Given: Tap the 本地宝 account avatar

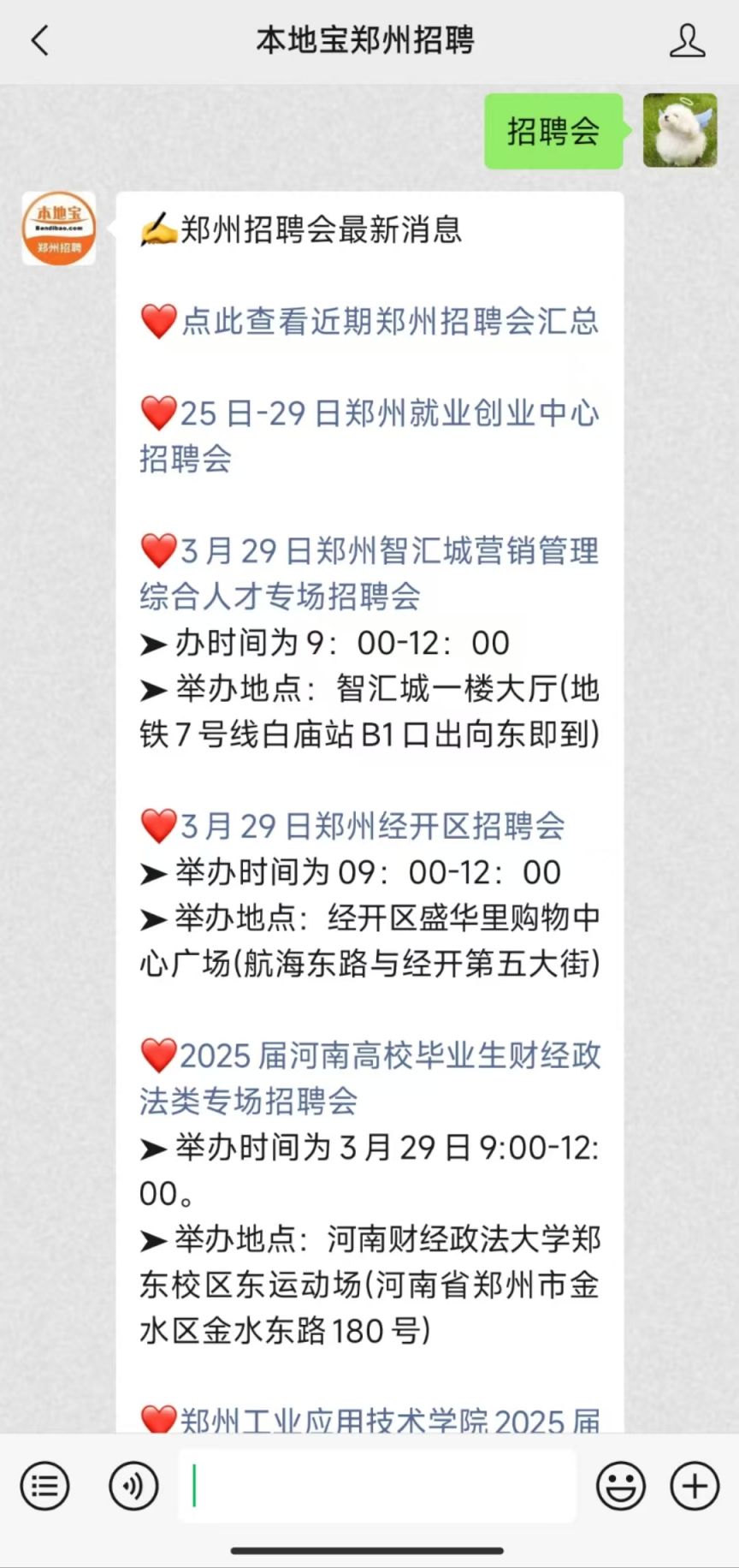Looking at the screenshot, I should pos(59,229).
